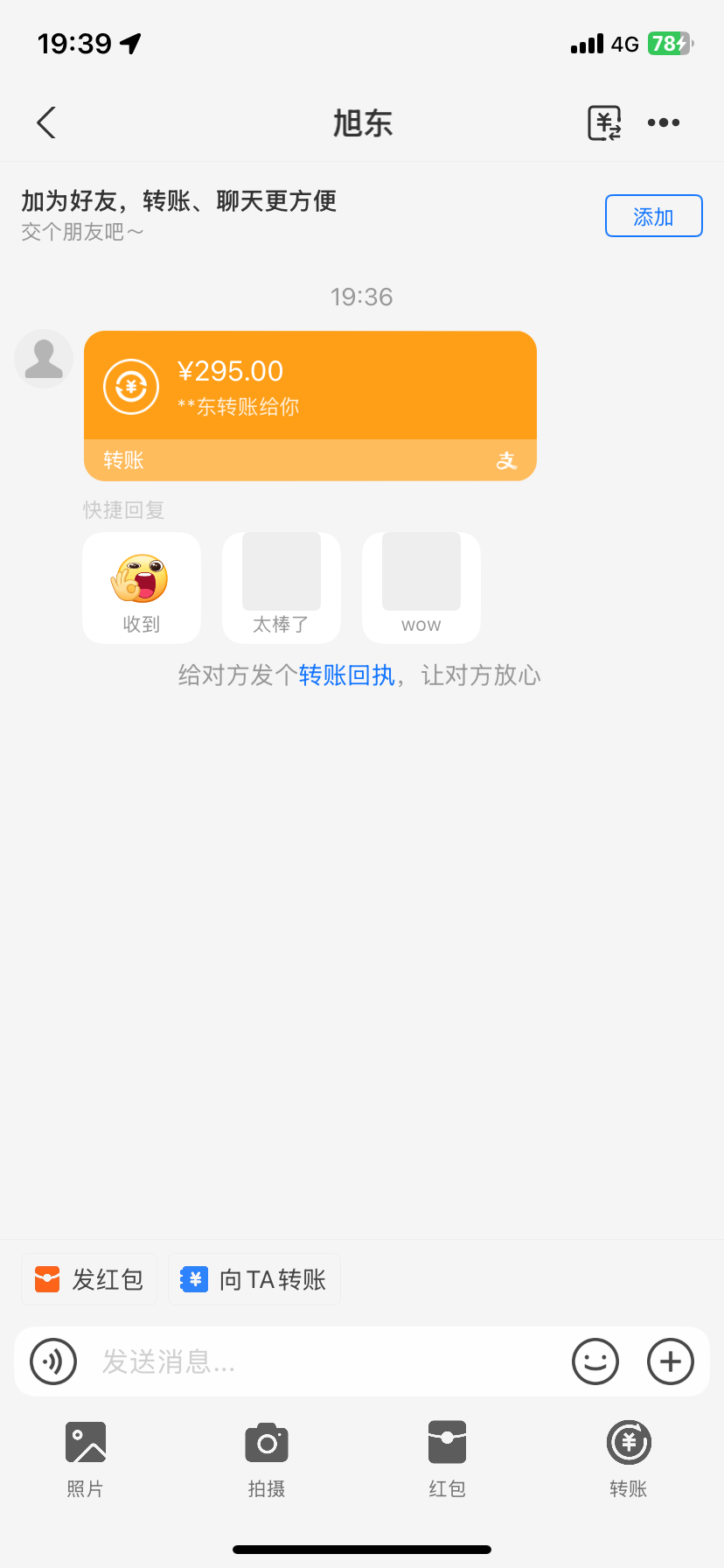Tap the 发红包 shortcut chip
Screen dimensions: 724x1568
point(89,1279)
